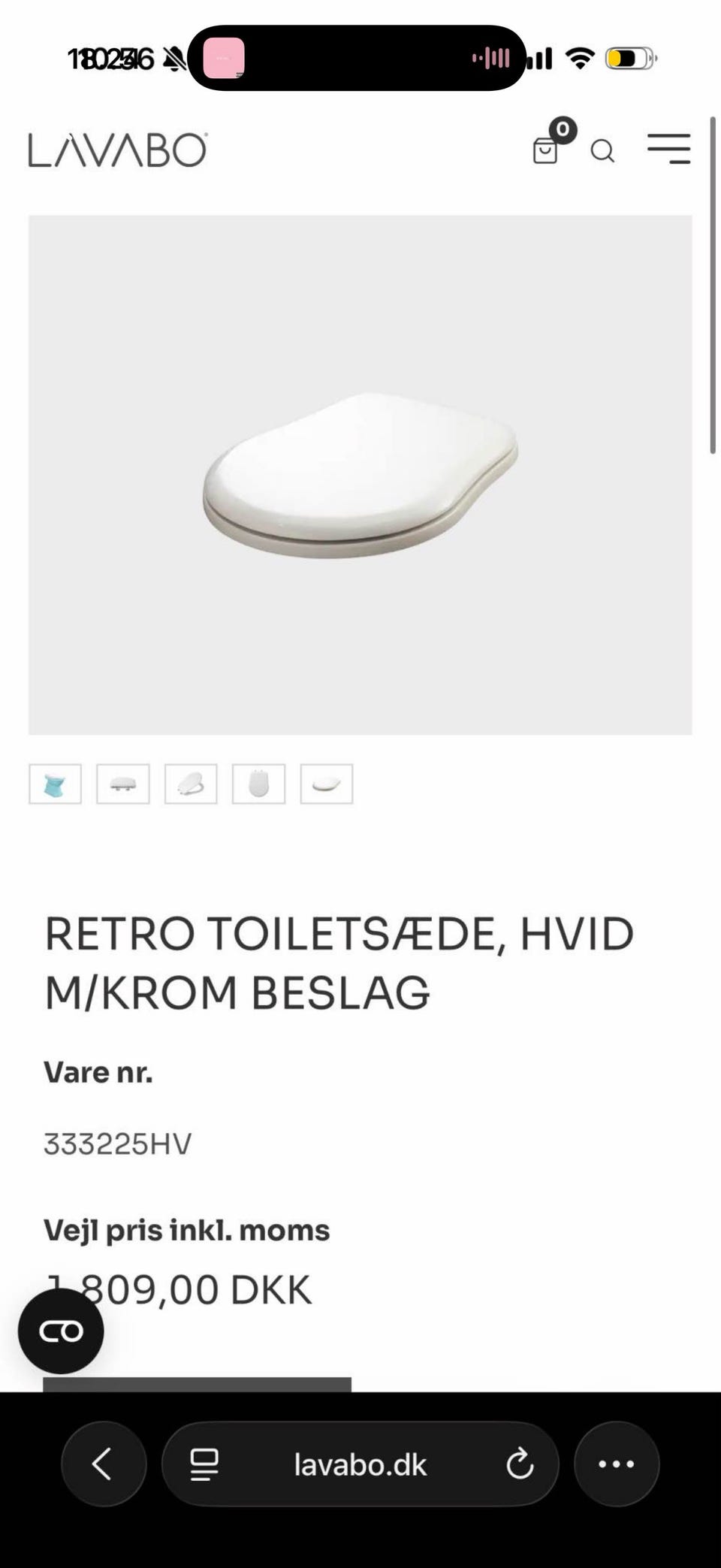The image size is (721, 1568).
Task: Open the floating accessibility widget button
Action: point(61,1331)
